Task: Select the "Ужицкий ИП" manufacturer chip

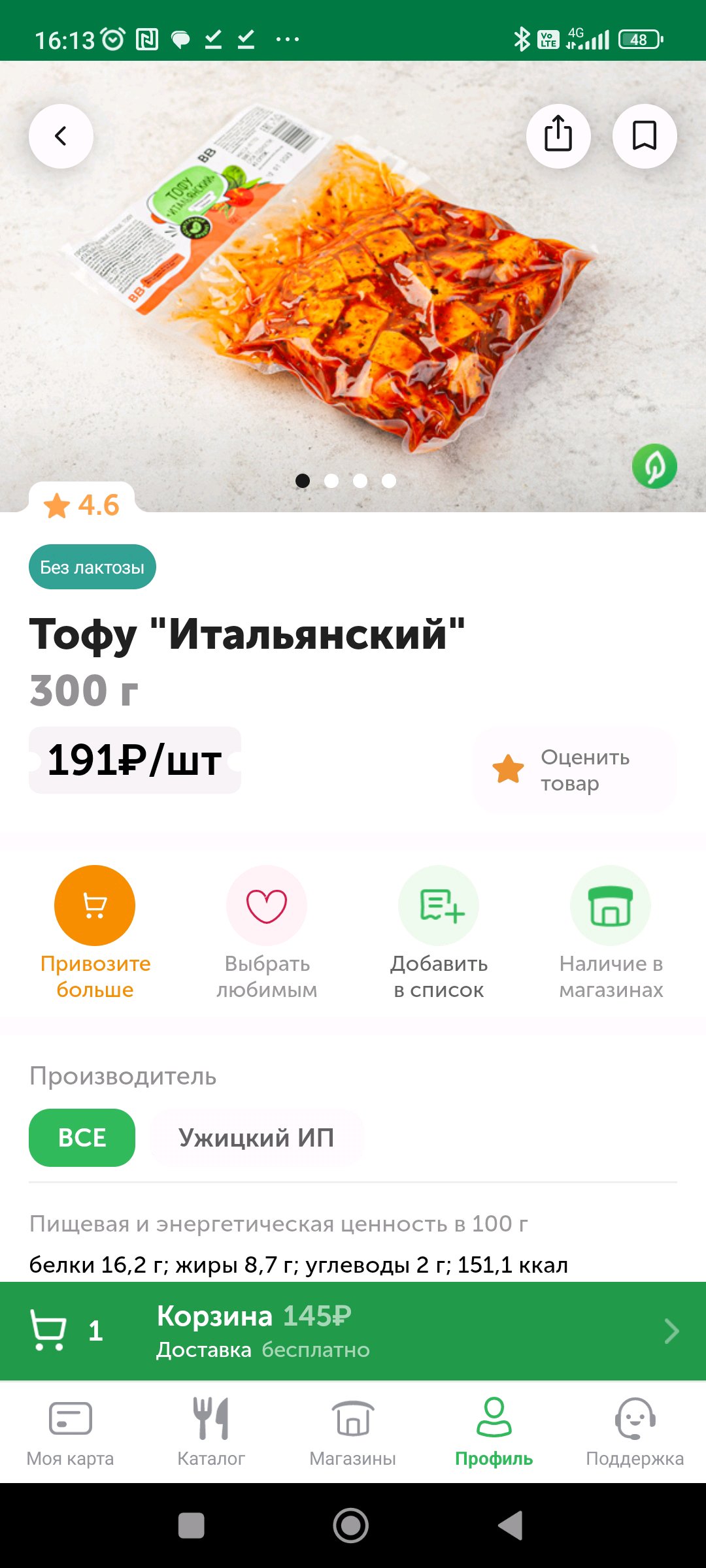Action: pos(256,1137)
